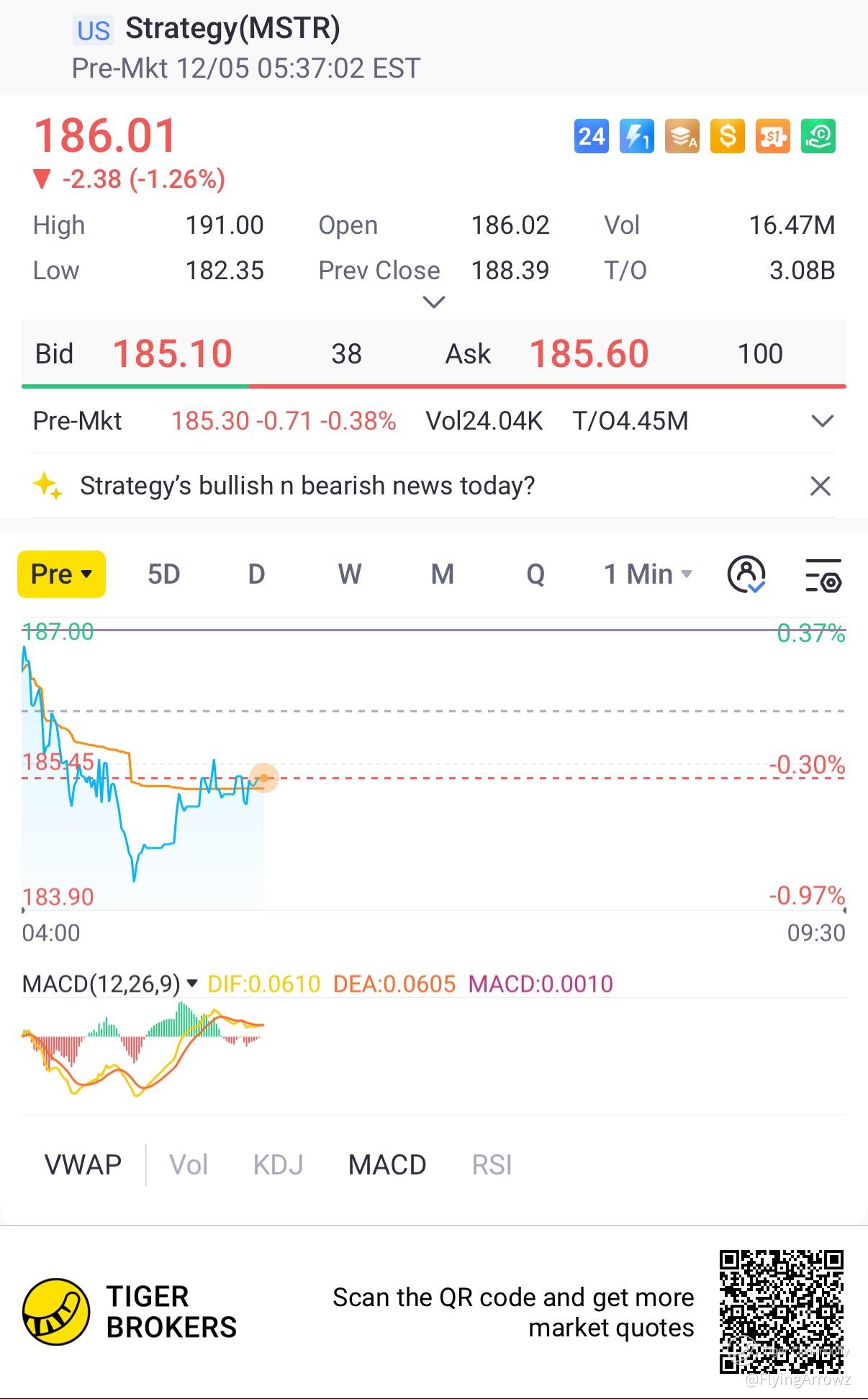Choose the RSI indicator
This screenshot has width=868, height=1399.
click(492, 1164)
